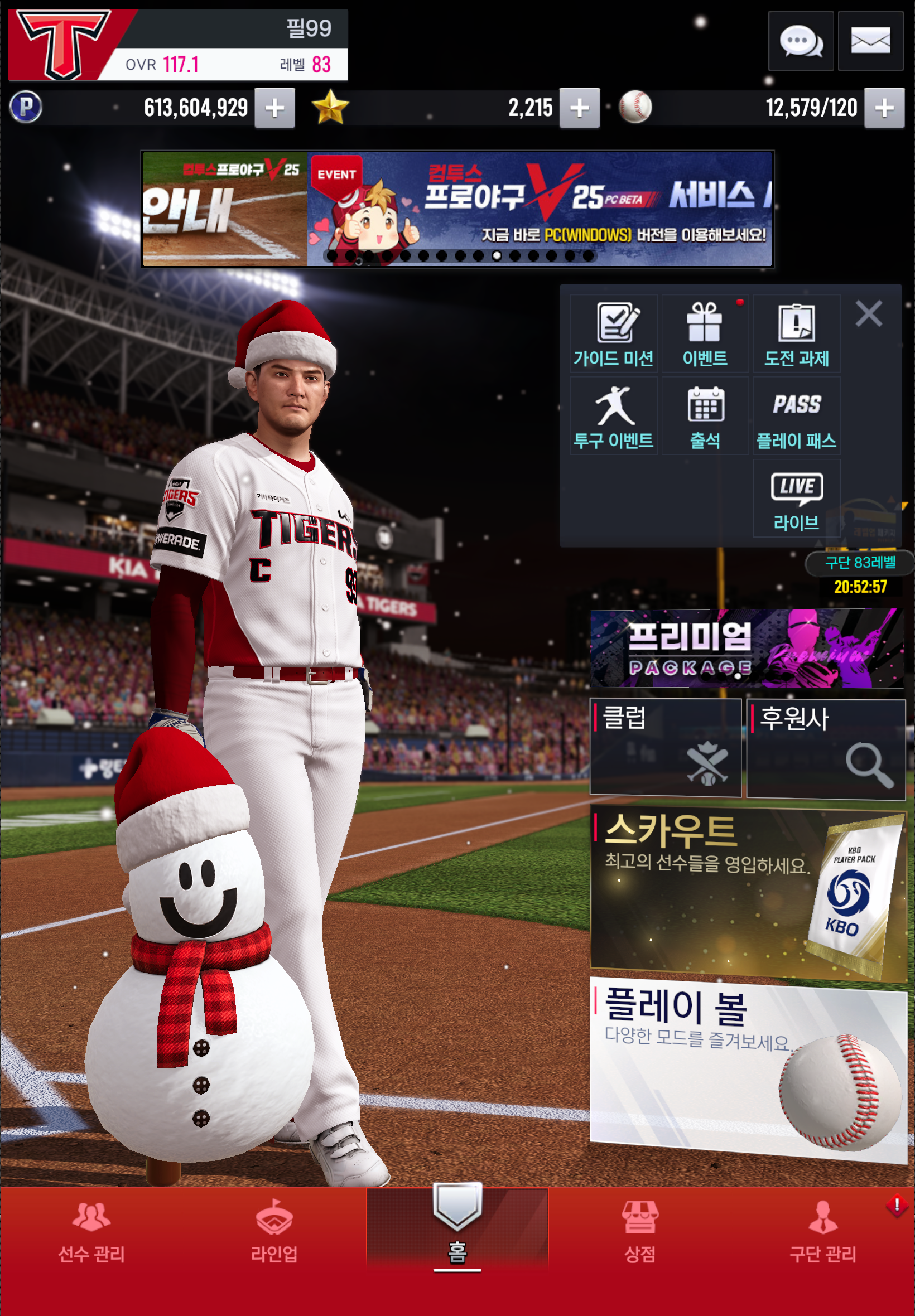Add more baseballs with the plus button
Image resolution: width=915 pixels, height=1316 pixels.
pos(883,108)
